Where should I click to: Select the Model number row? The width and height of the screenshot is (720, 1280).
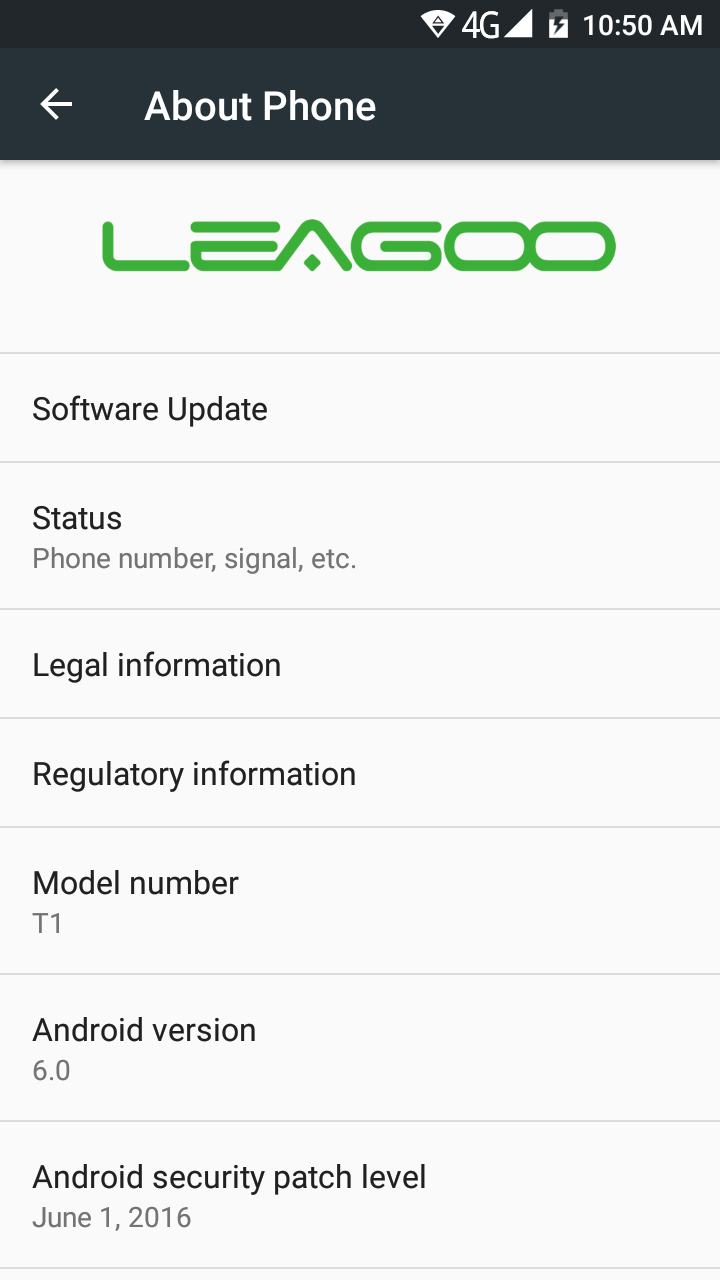coord(360,901)
